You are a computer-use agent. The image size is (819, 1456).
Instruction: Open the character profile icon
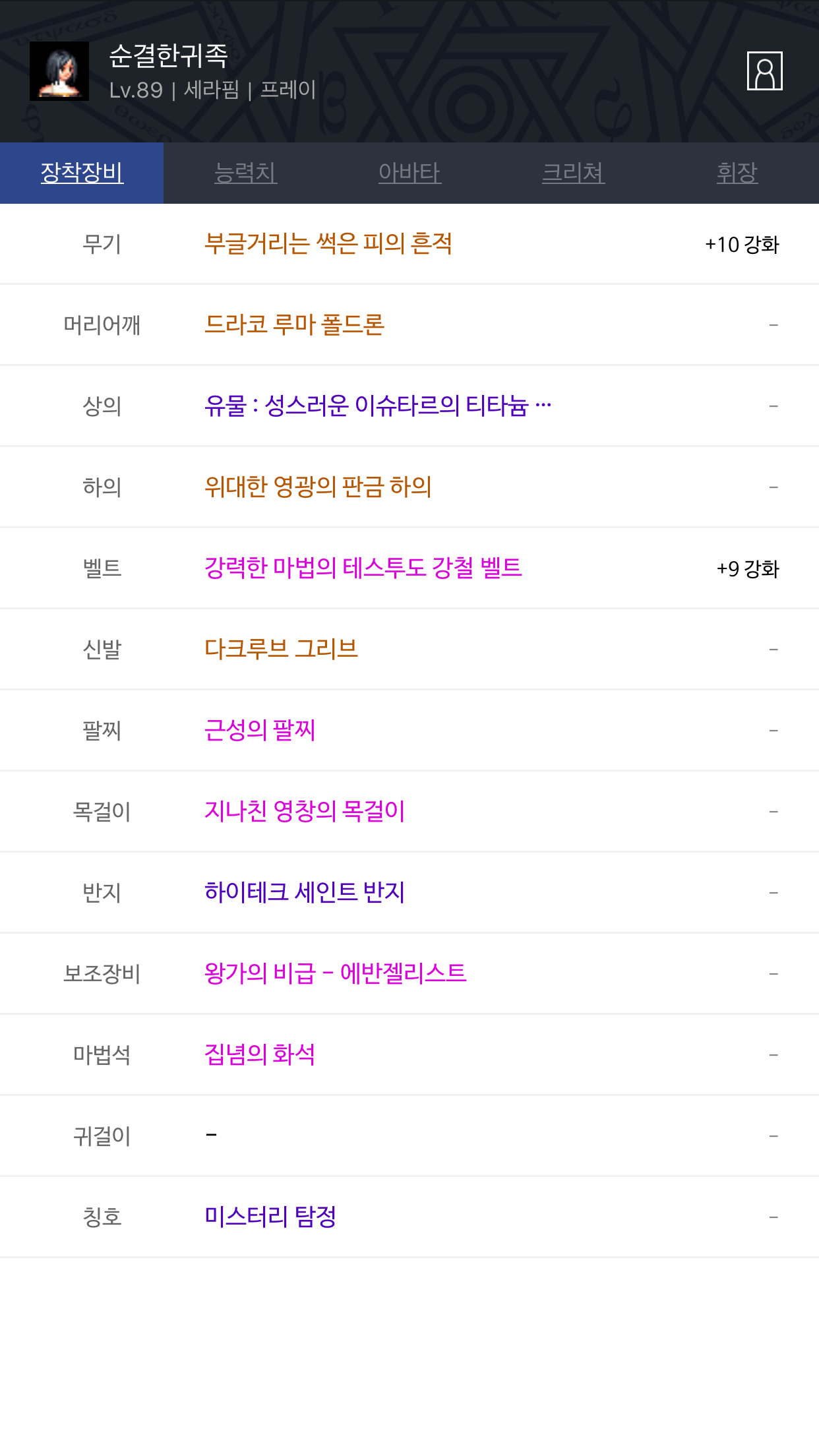tap(764, 71)
